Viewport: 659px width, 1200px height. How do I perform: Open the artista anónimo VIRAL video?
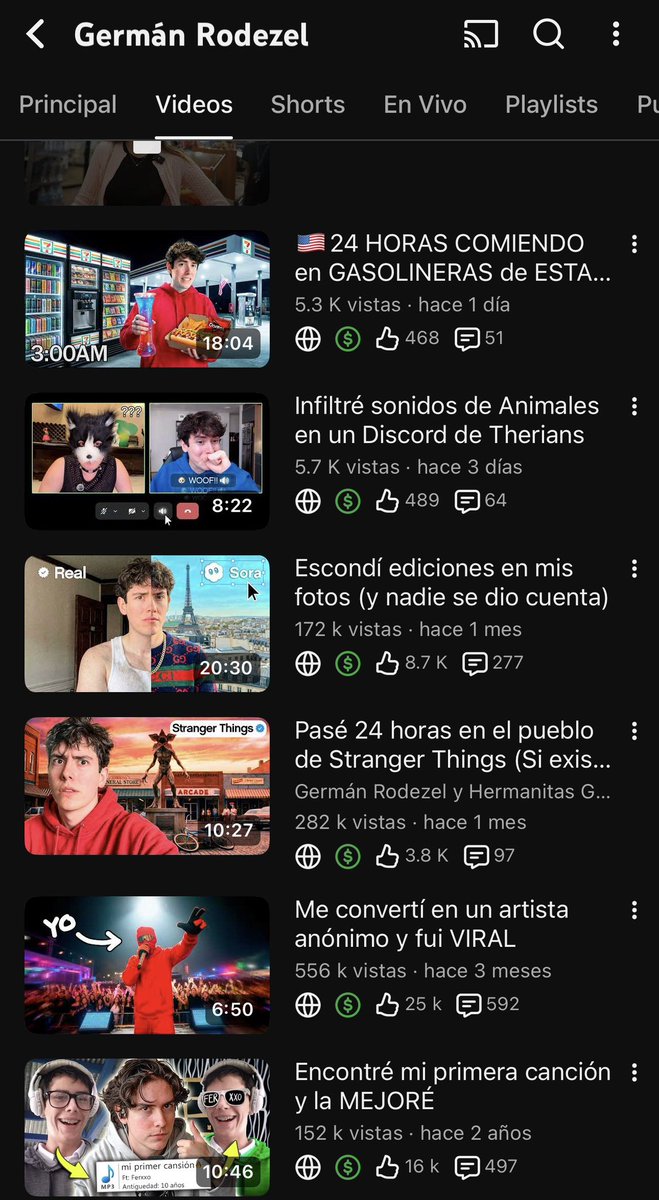click(x=147, y=965)
